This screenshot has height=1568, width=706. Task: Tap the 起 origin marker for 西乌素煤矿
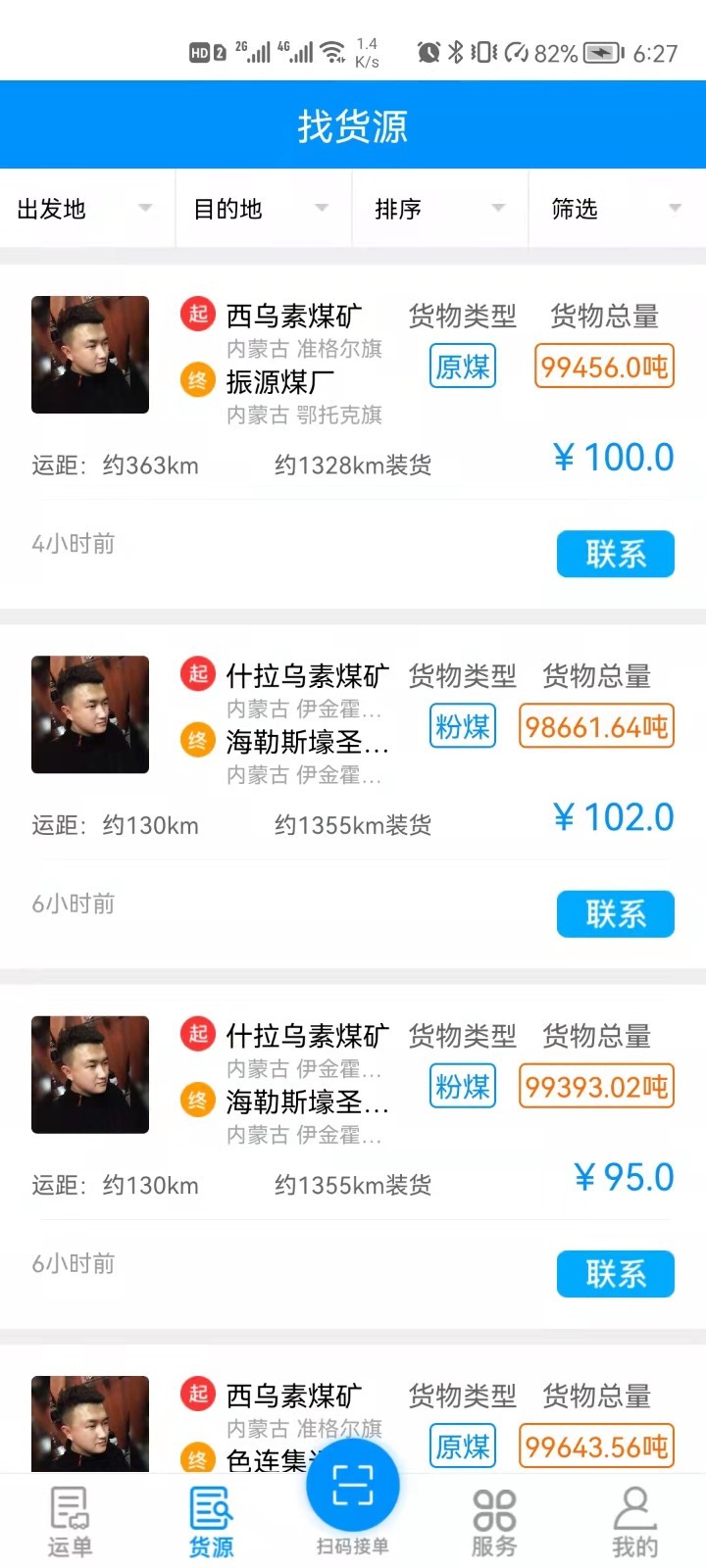[x=197, y=316]
